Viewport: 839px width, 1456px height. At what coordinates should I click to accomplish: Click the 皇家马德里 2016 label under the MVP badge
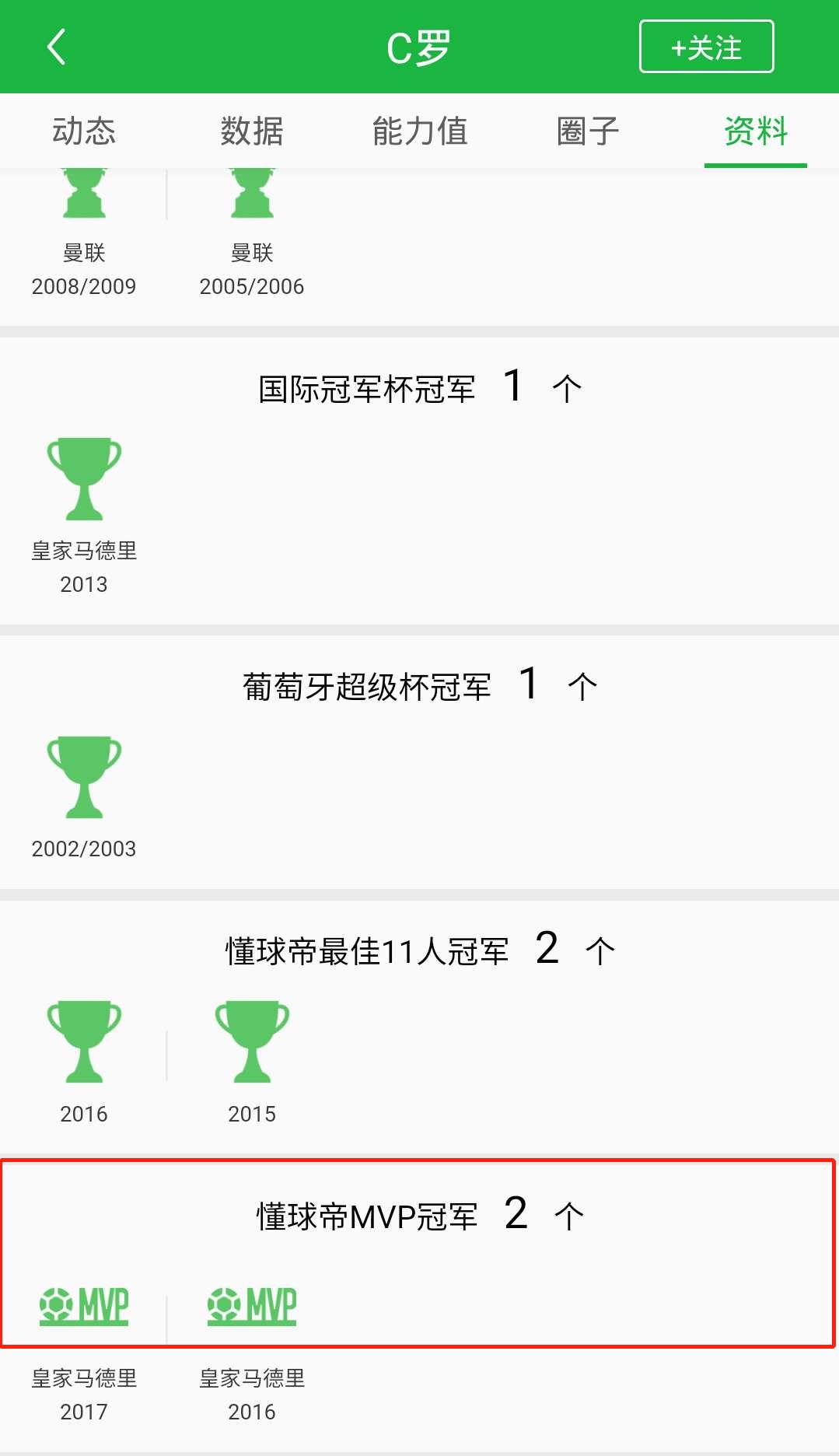[251, 1395]
